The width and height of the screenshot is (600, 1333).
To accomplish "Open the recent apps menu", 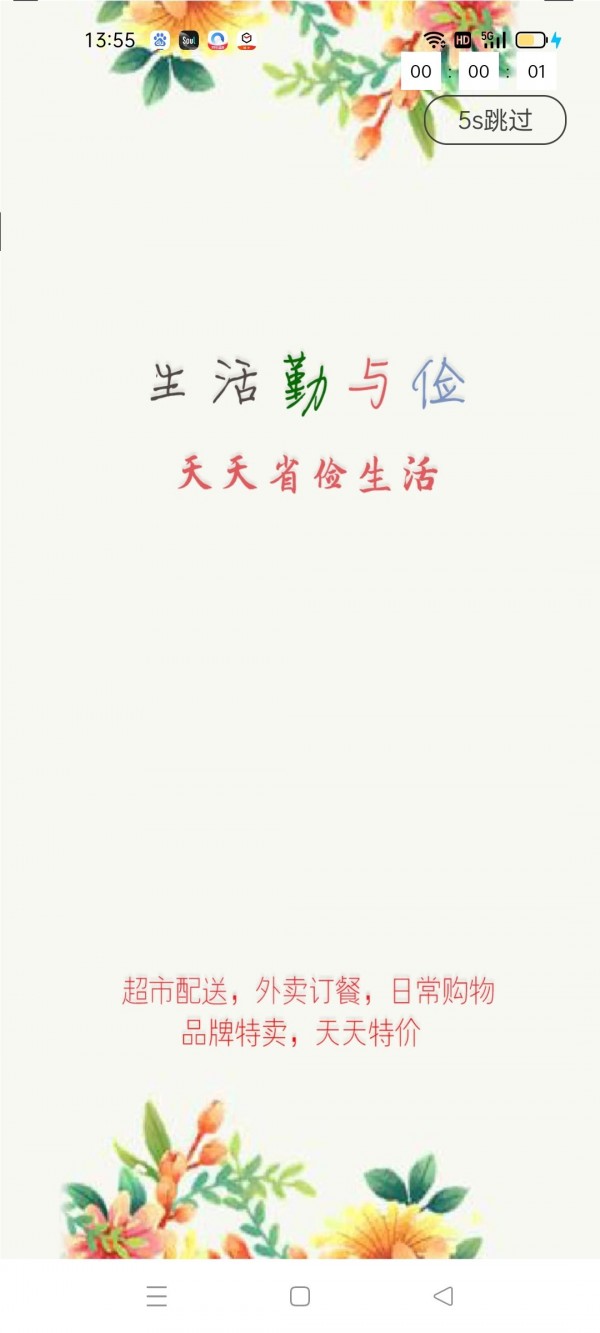I will pos(157,1297).
